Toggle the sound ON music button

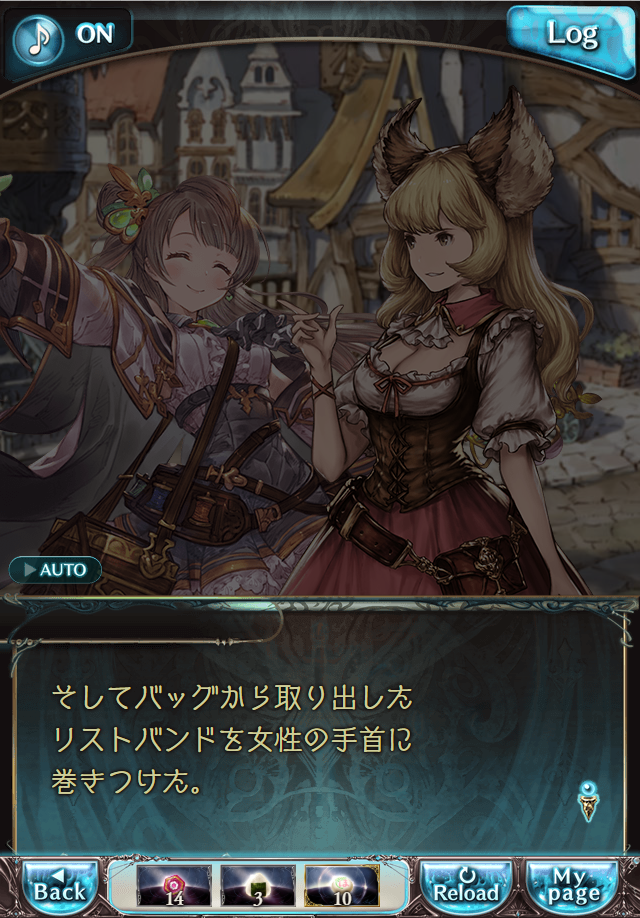pyautogui.click(x=68, y=36)
